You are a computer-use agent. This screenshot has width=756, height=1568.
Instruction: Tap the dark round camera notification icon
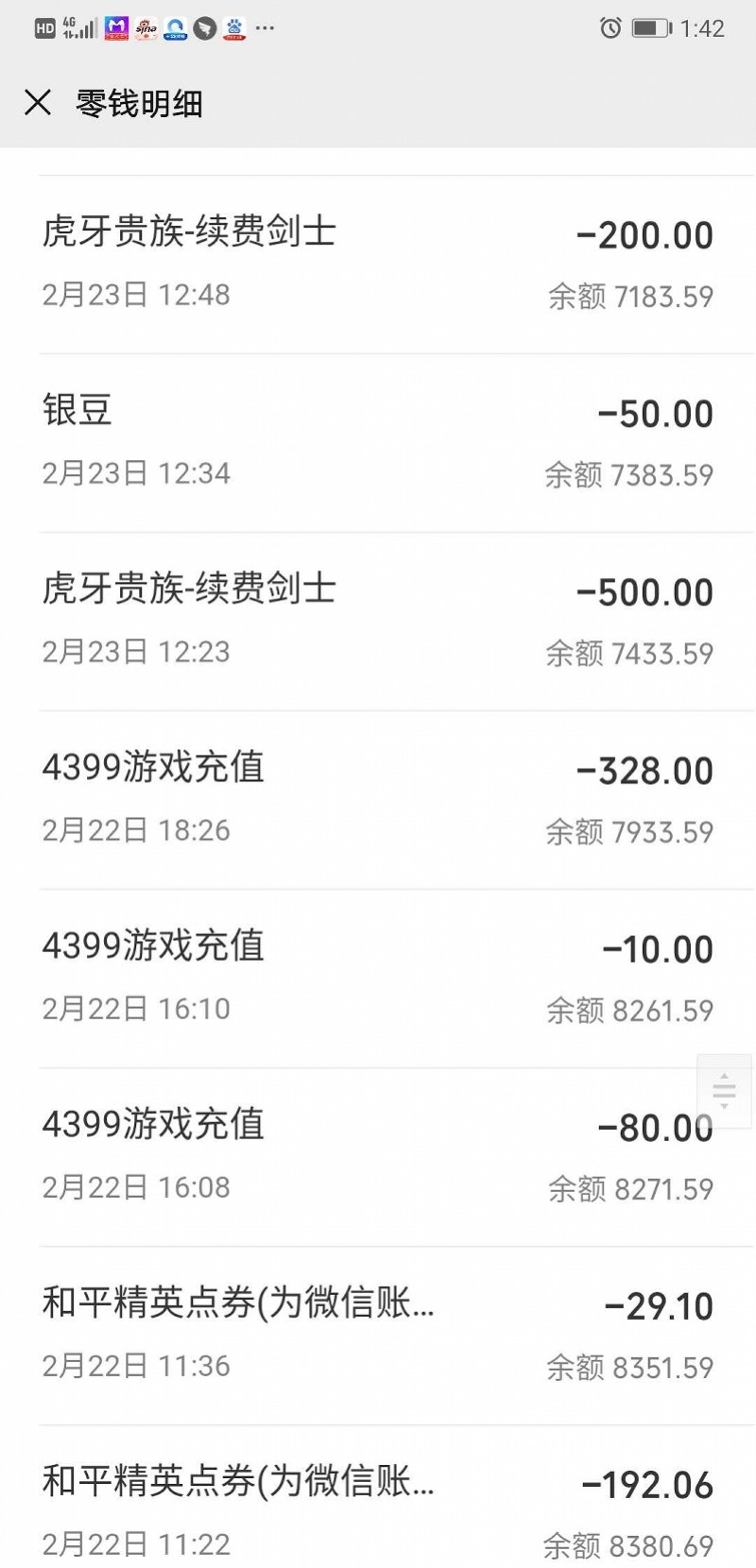tap(202, 27)
